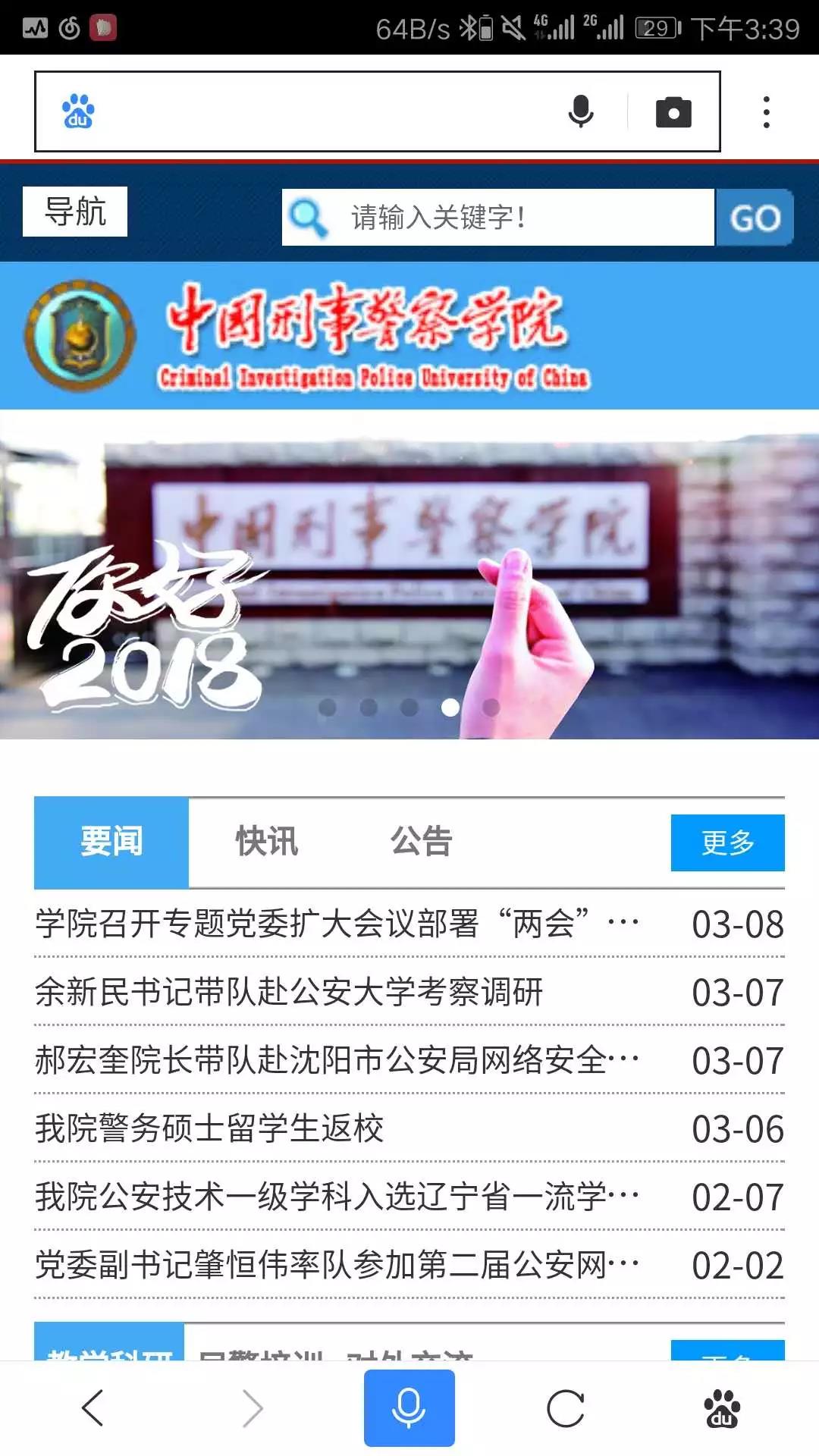
Task: Switch to the 公告 tab
Action: (421, 842)
